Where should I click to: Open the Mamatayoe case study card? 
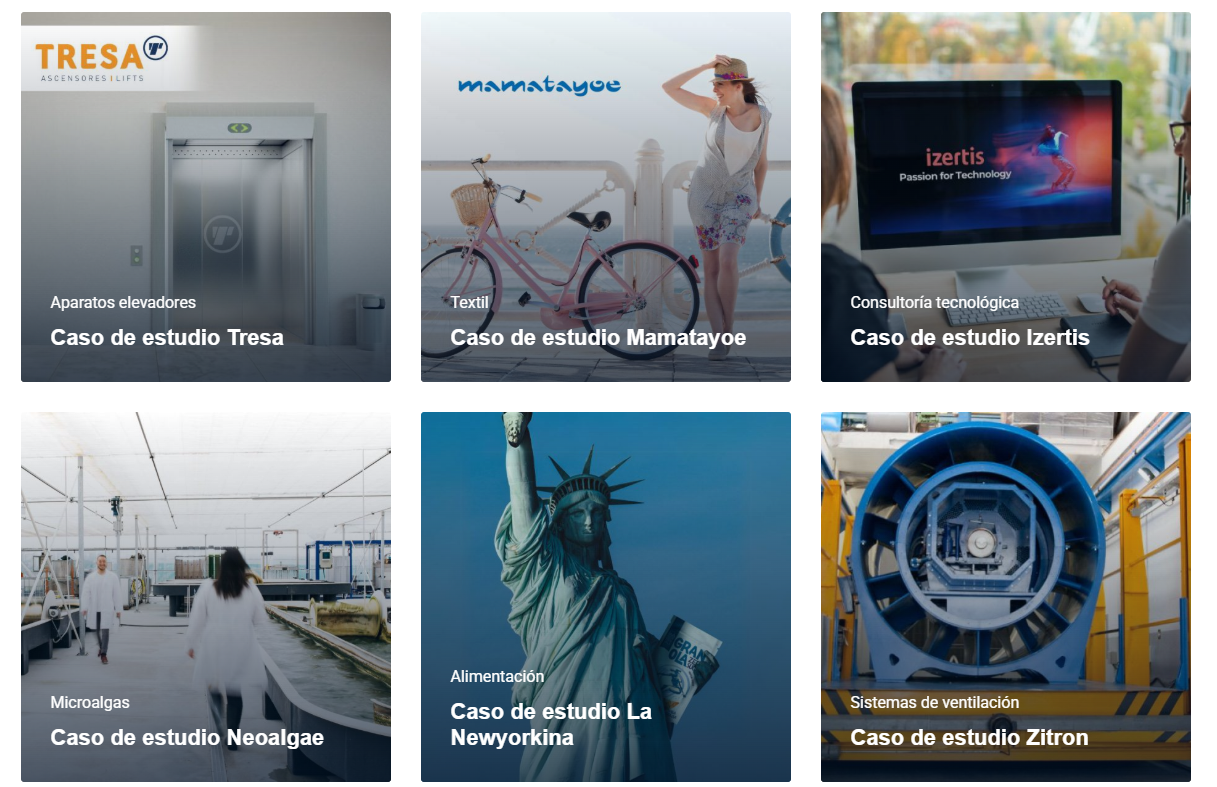click(x=605, y=197)
